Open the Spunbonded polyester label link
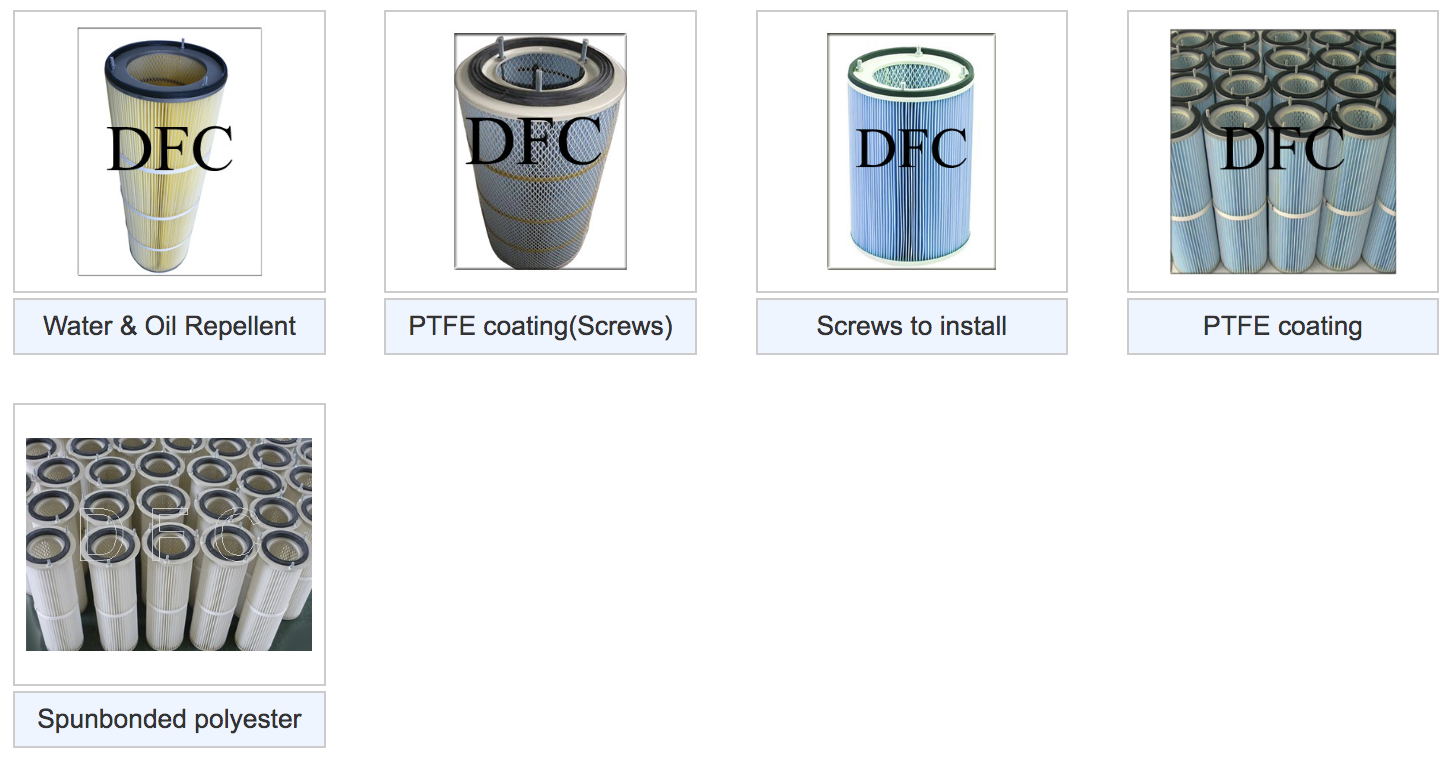This screenshot has width=1450, height=760. (x=169, y=719)
